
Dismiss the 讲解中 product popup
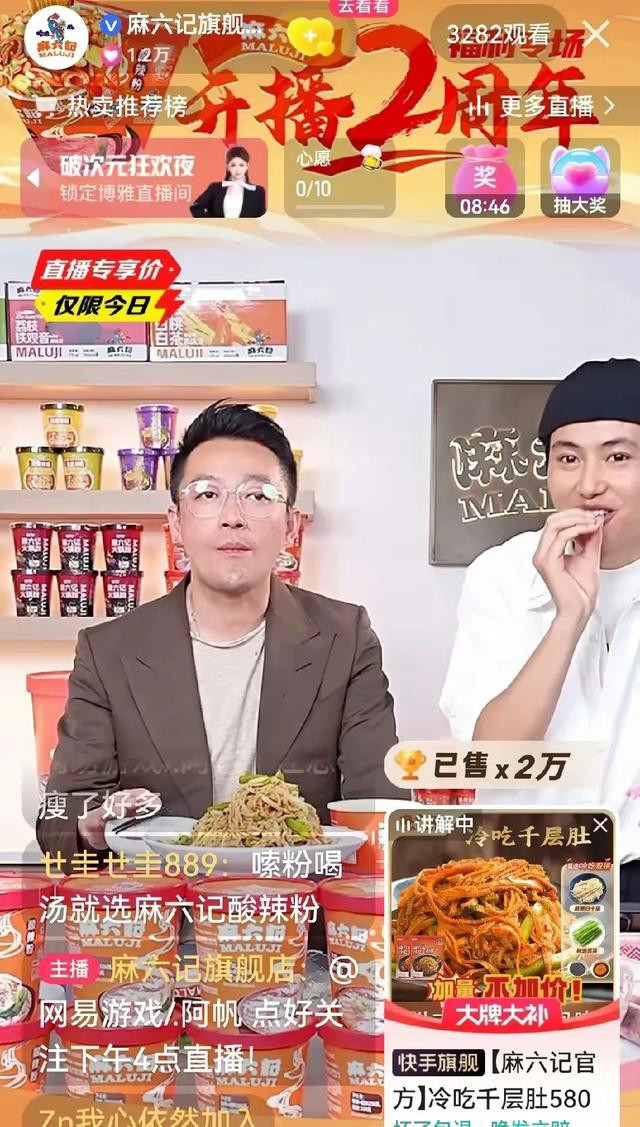click(x=600, y=825)
